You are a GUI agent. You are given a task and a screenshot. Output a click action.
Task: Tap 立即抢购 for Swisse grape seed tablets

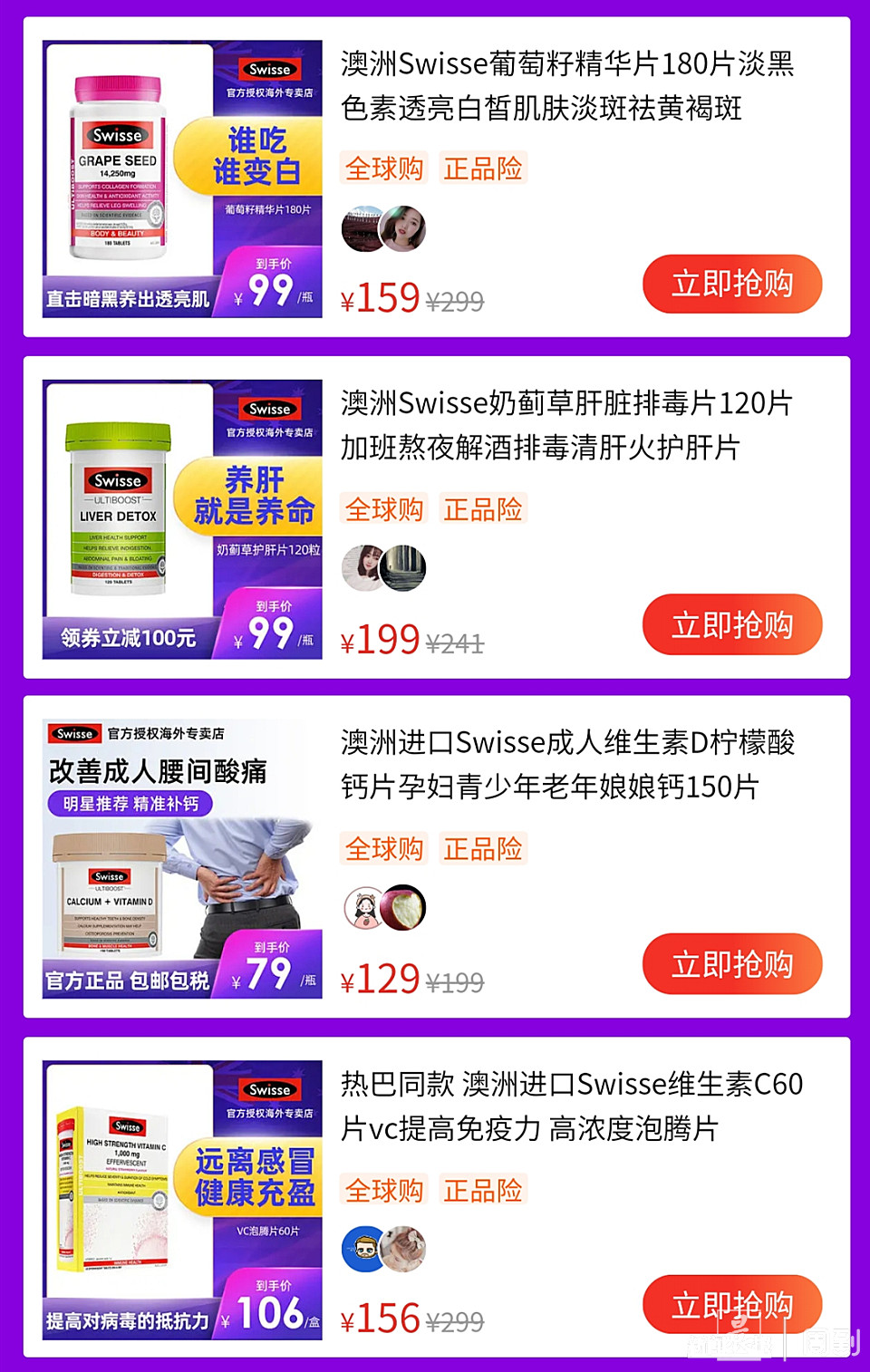[732, 285]
